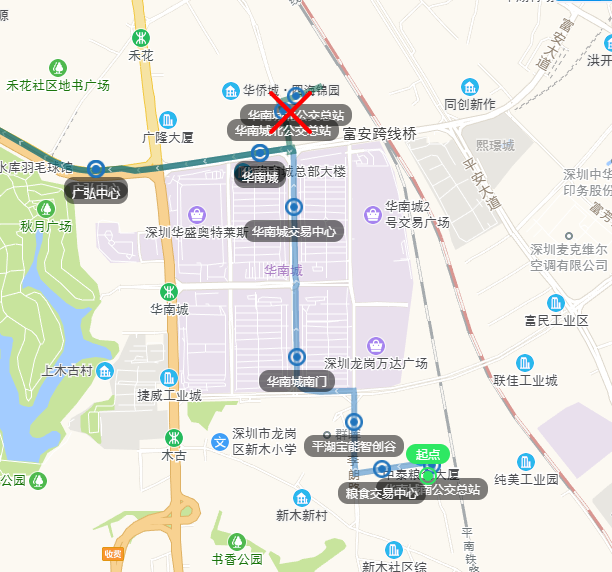Open the 秋月广场 park marker
This screenshot has height=572, width=612.
(x=45, y=208)
